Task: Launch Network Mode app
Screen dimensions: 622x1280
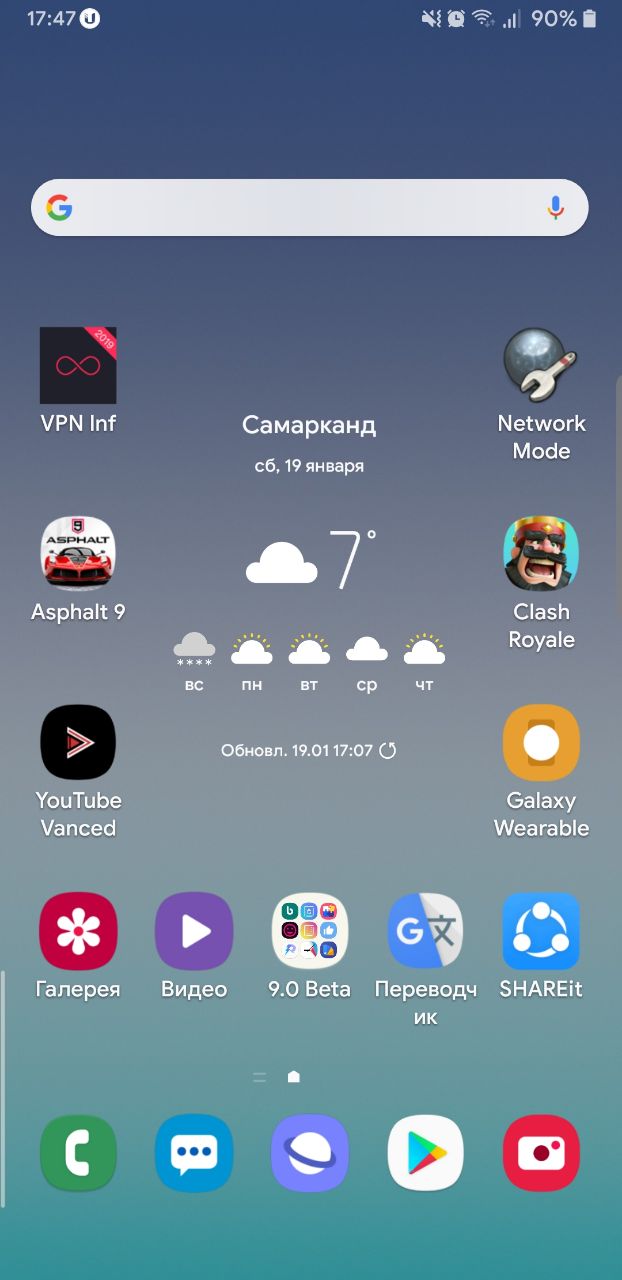Action: click(x=541, y=366)
